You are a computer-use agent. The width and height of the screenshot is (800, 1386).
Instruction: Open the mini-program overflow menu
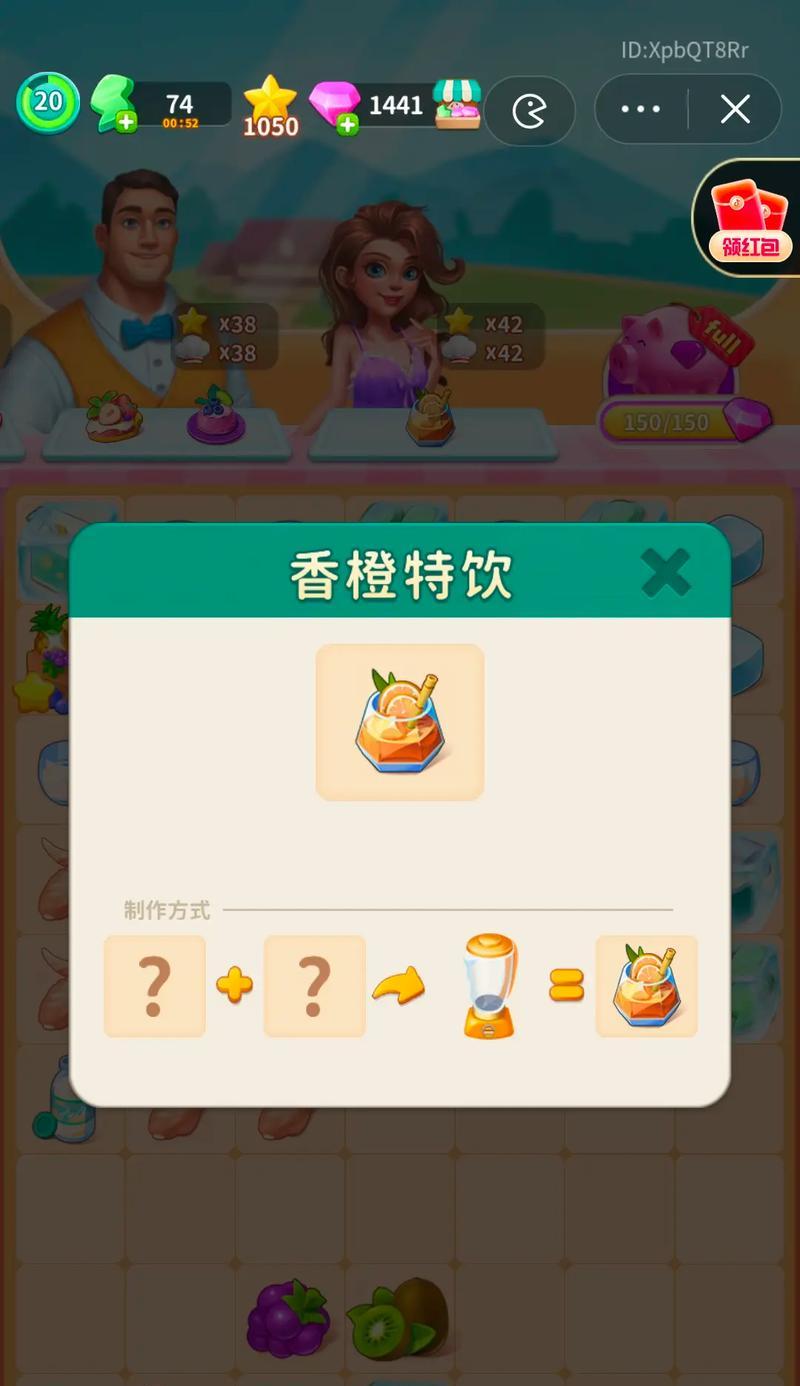[x=641, y=109]
